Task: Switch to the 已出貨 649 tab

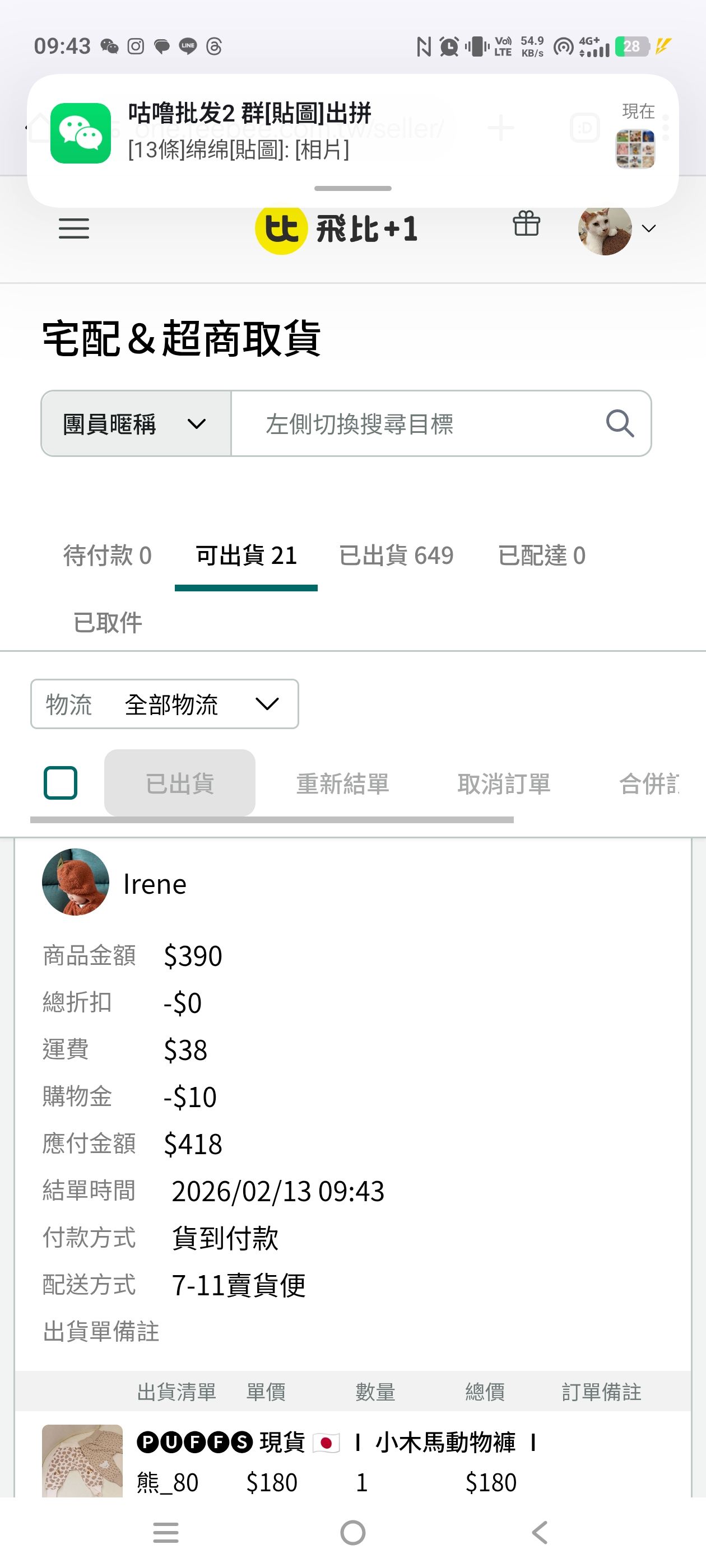Action: pos(396,556)
